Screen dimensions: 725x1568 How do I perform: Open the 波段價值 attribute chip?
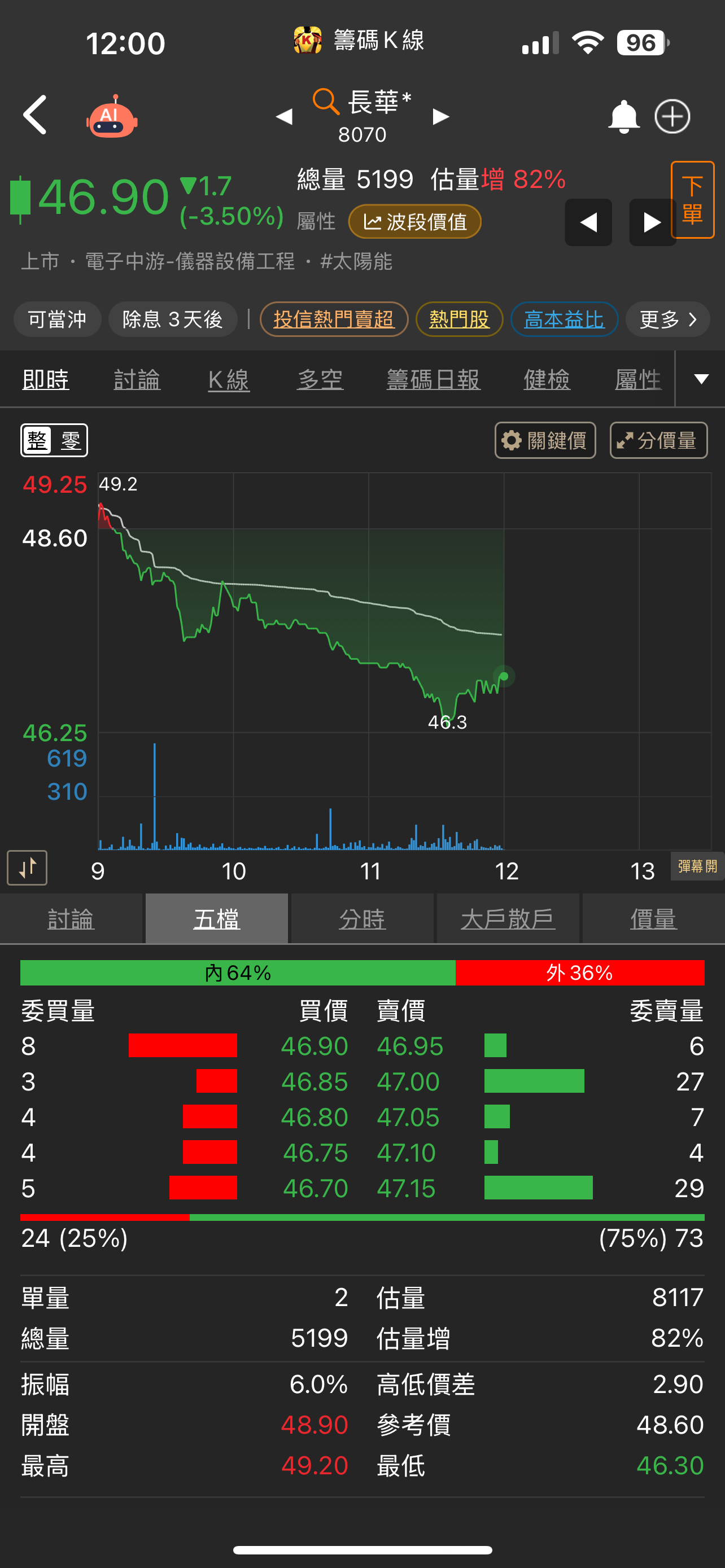coord(415,222)
